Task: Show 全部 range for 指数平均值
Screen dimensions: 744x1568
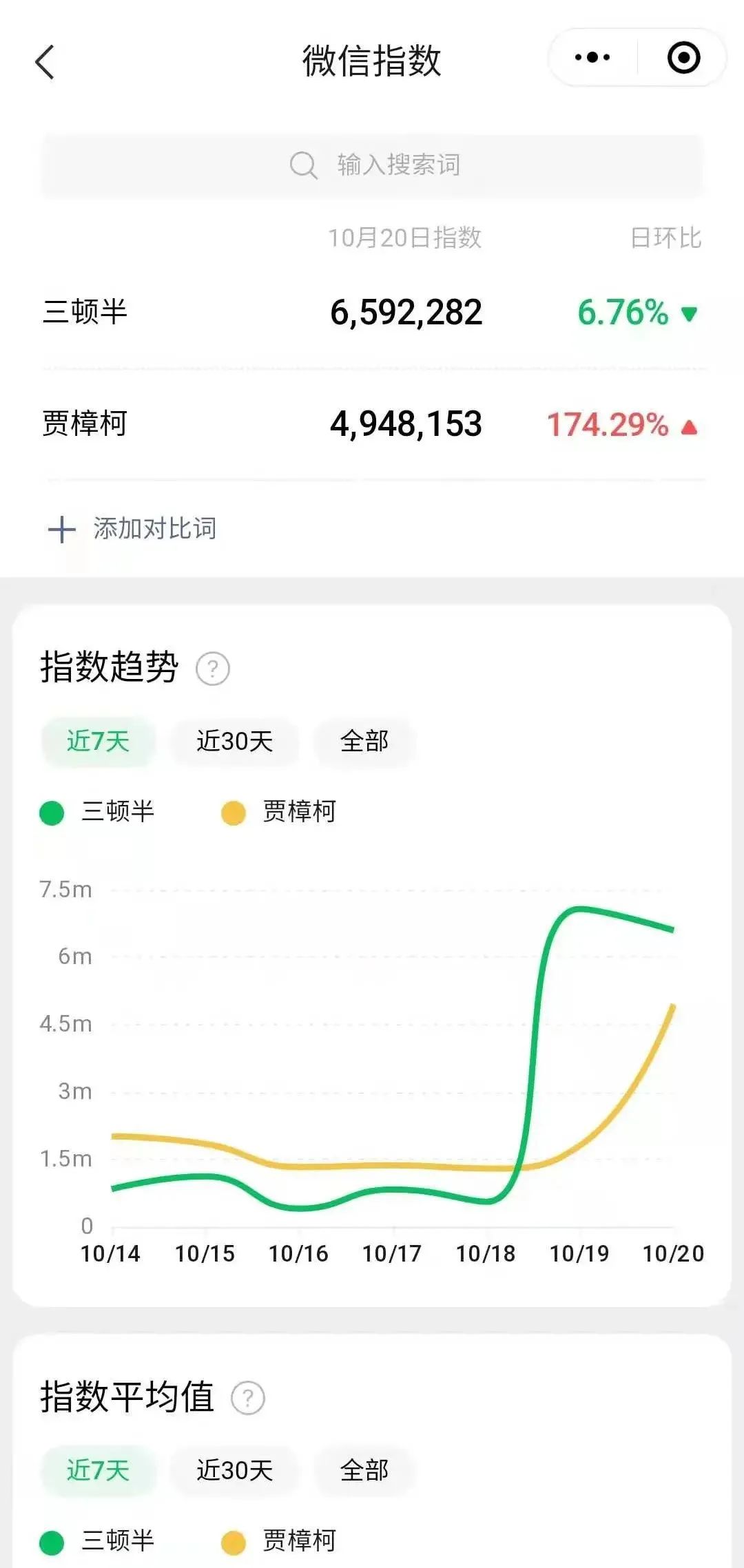Action: (364, 1470)
